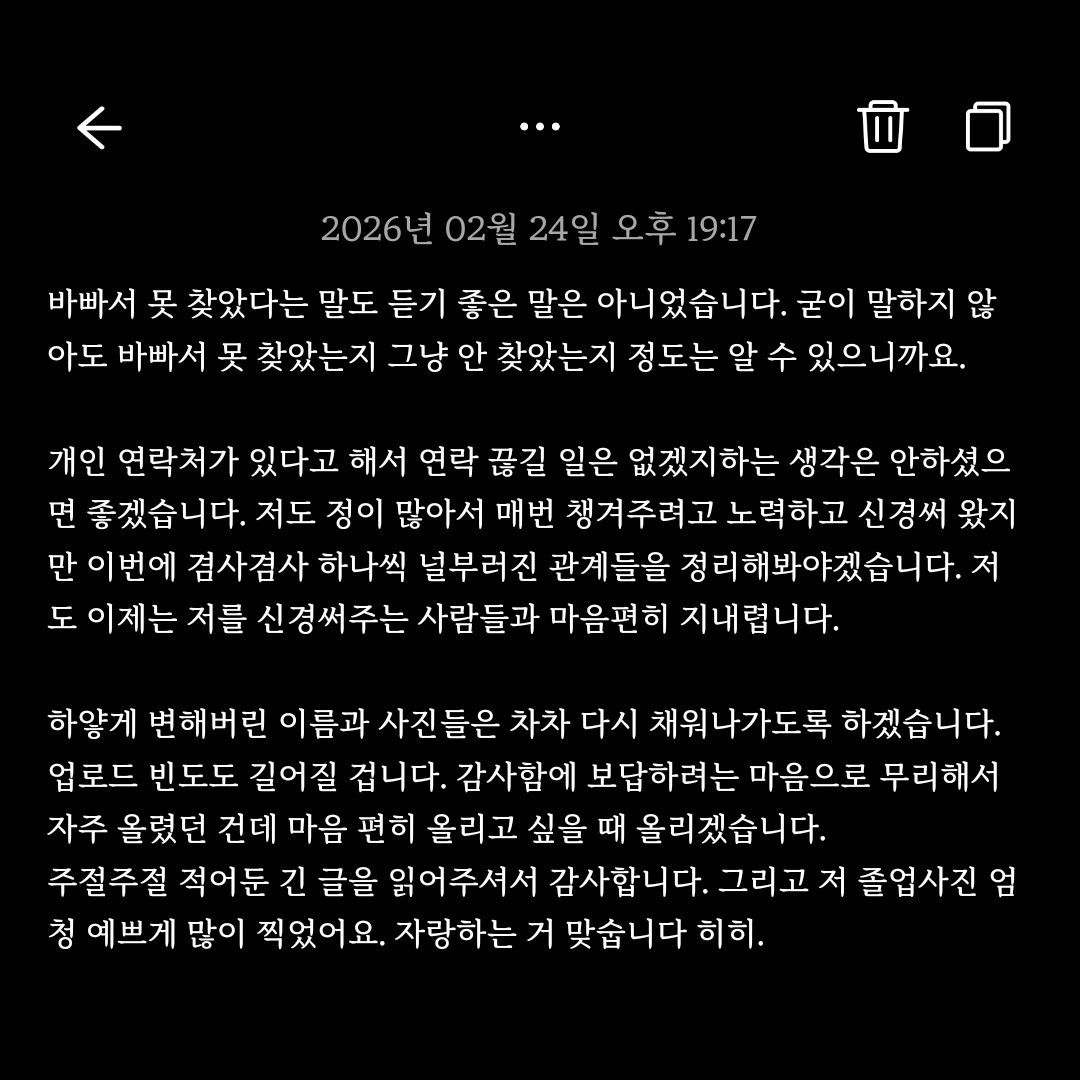Delete this note with the trash icon
1080x1080 pixels.
pyautogui.click(x=882, y=127)
